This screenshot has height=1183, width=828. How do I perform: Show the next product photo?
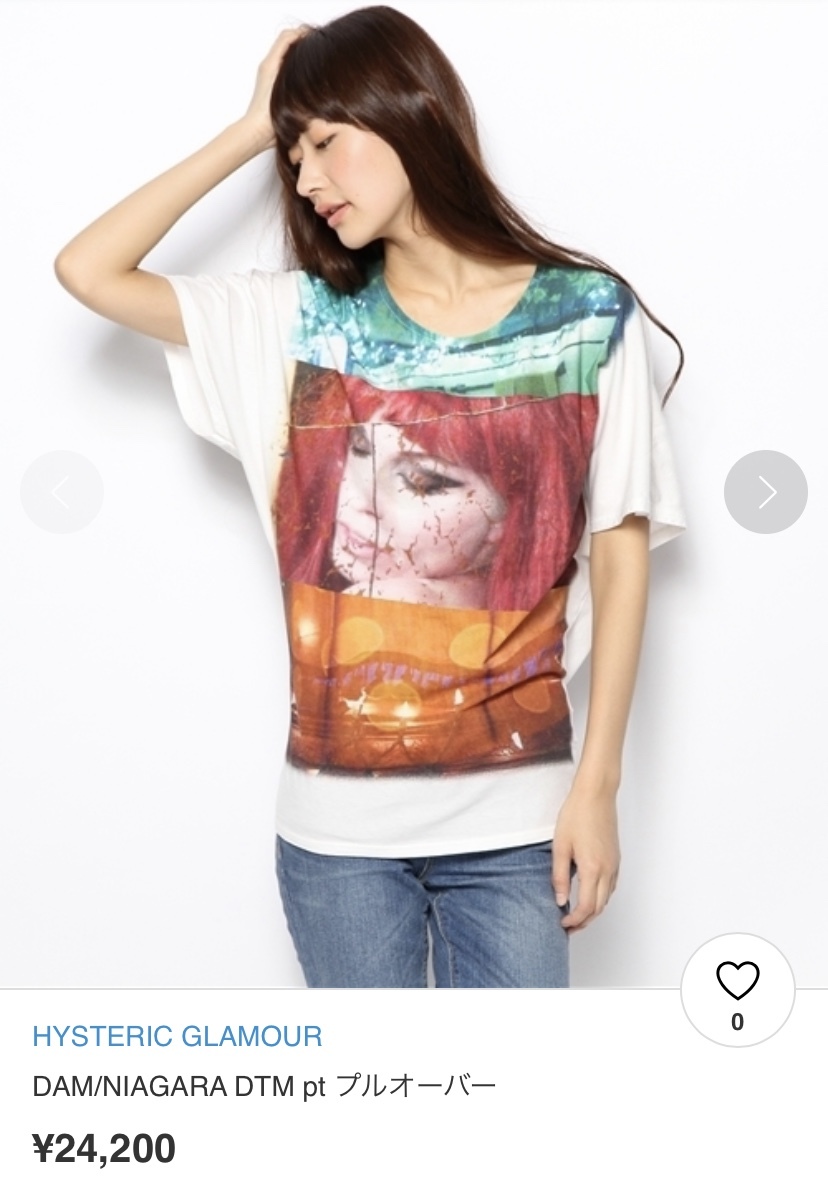pyautogui.click(x=765, y=492)
